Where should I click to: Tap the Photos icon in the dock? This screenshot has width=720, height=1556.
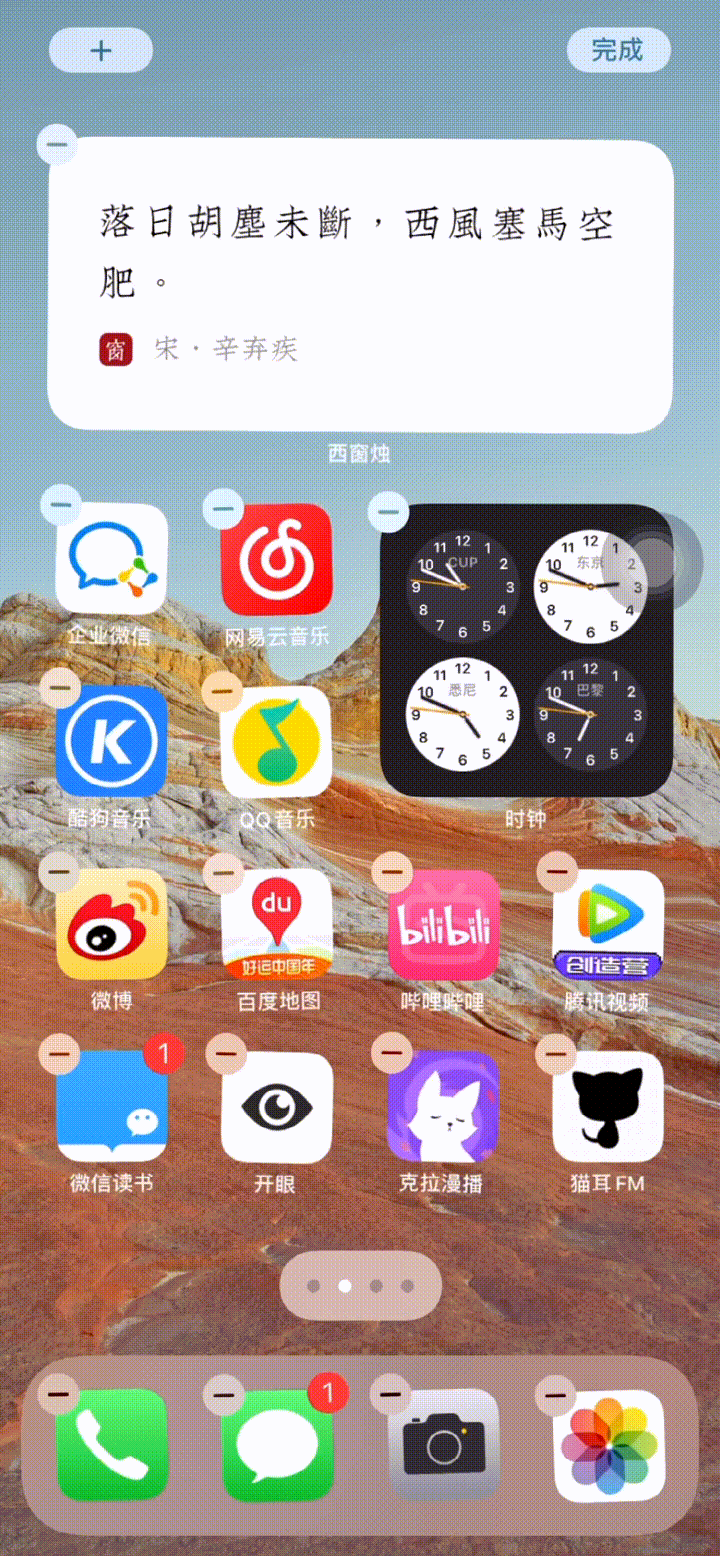[609, 1445]
